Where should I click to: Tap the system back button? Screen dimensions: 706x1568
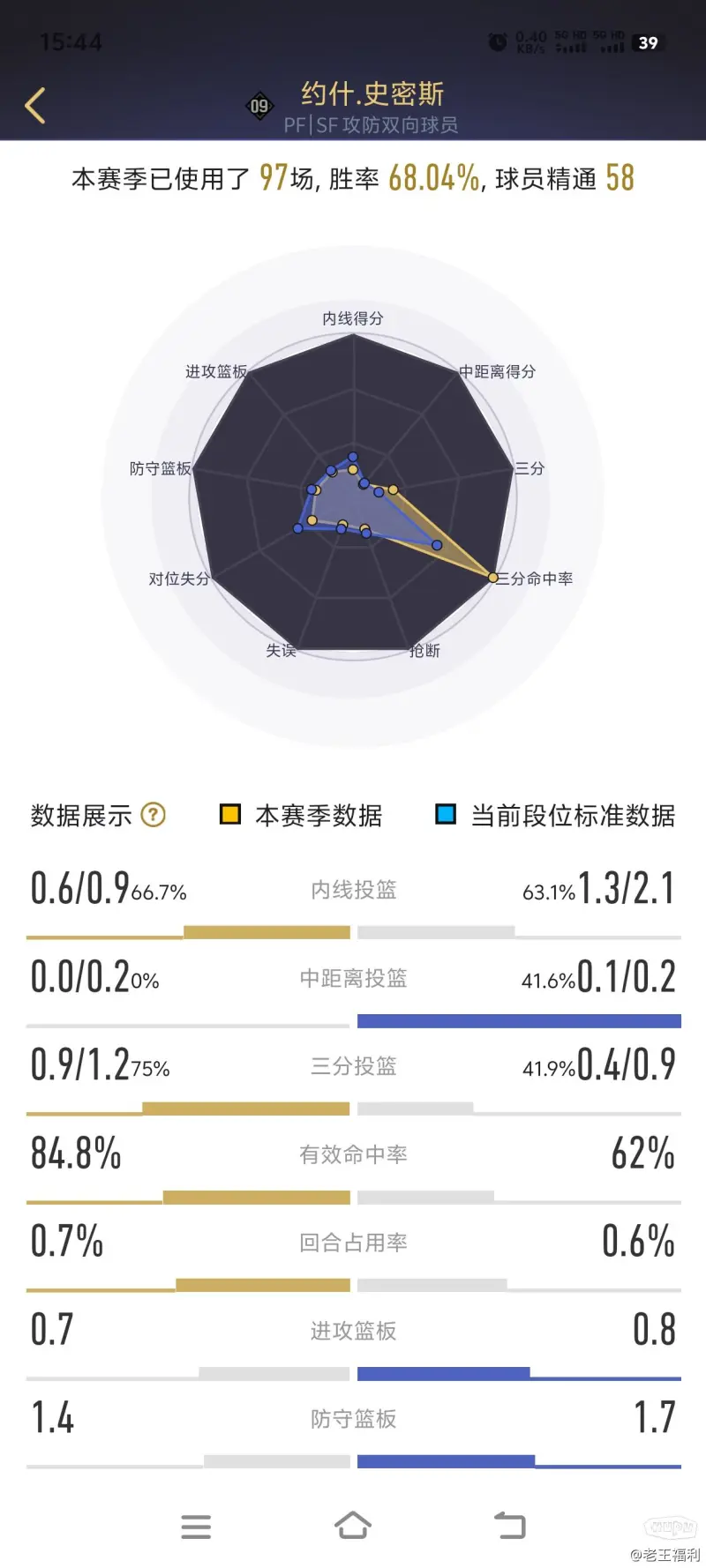510,1526
